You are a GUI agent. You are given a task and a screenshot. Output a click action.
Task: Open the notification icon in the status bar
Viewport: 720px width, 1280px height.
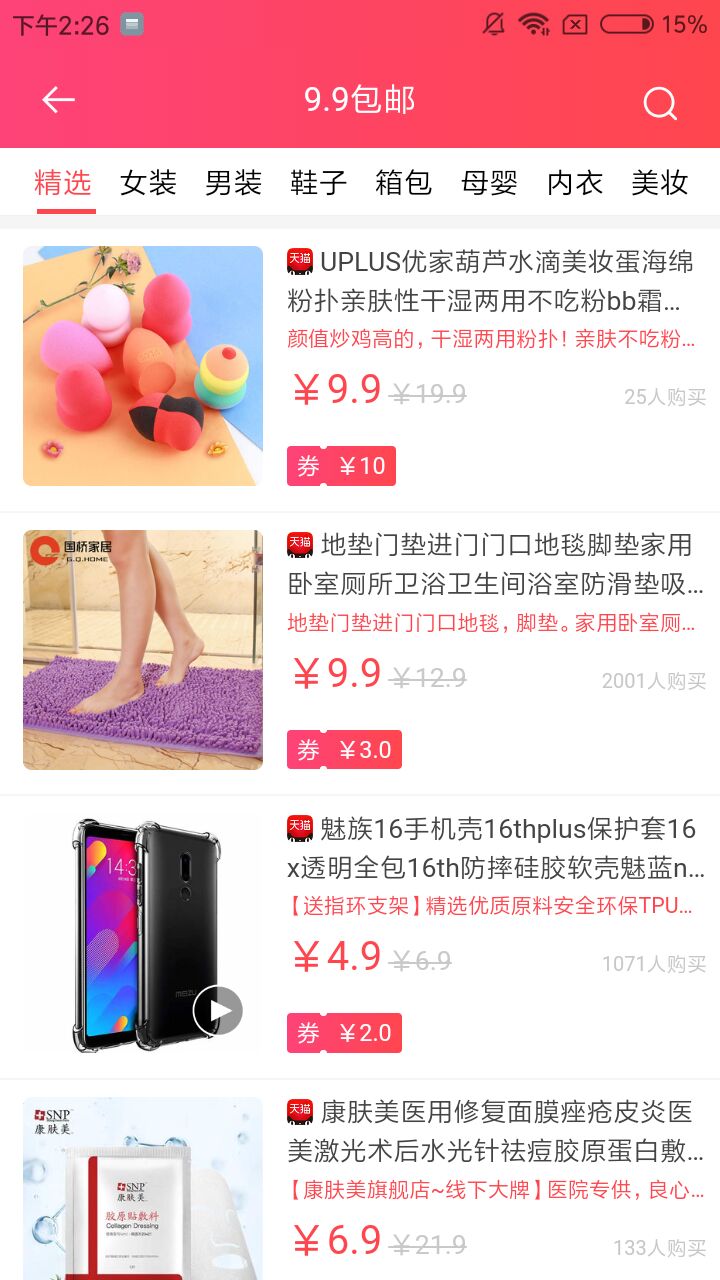[x=131, y=24]
